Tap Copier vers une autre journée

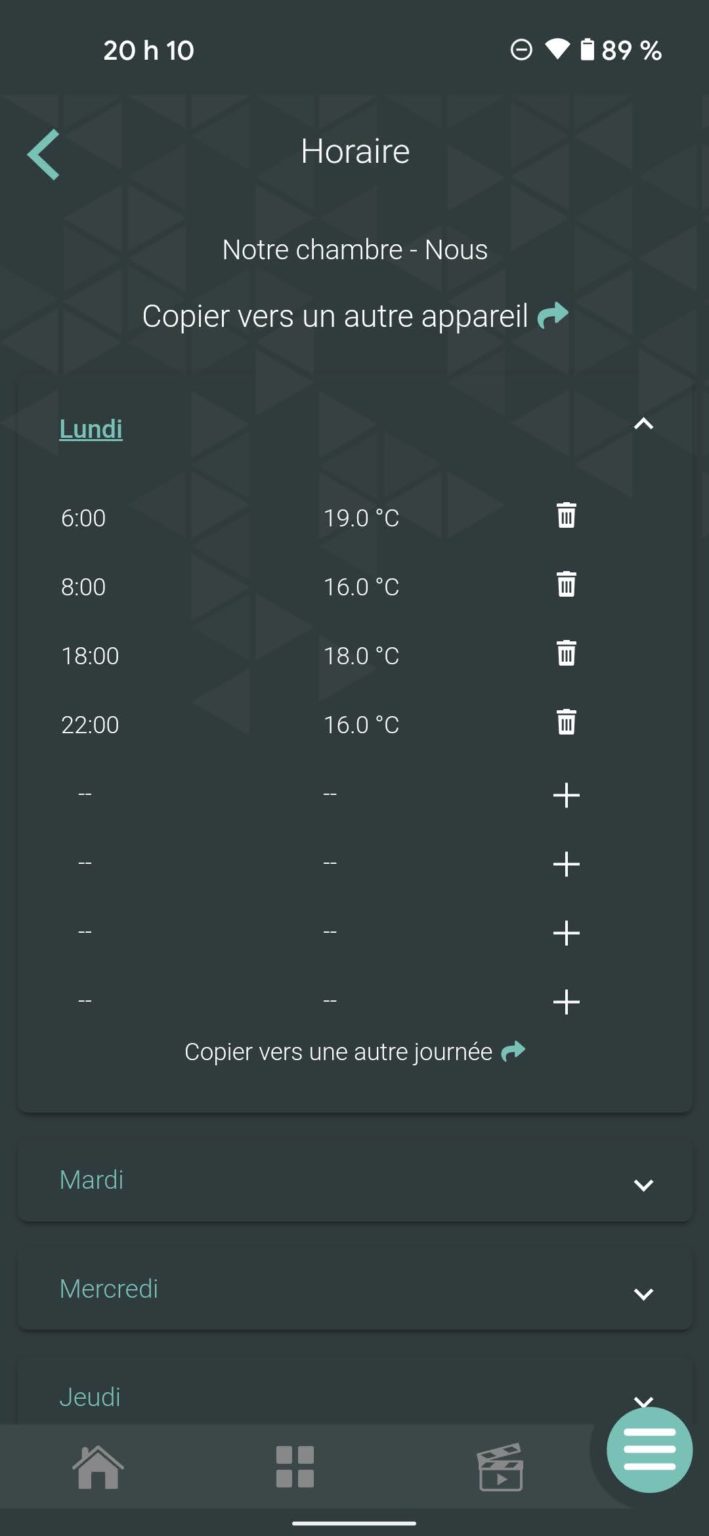pyautogui.click(x=354, y=1052)
